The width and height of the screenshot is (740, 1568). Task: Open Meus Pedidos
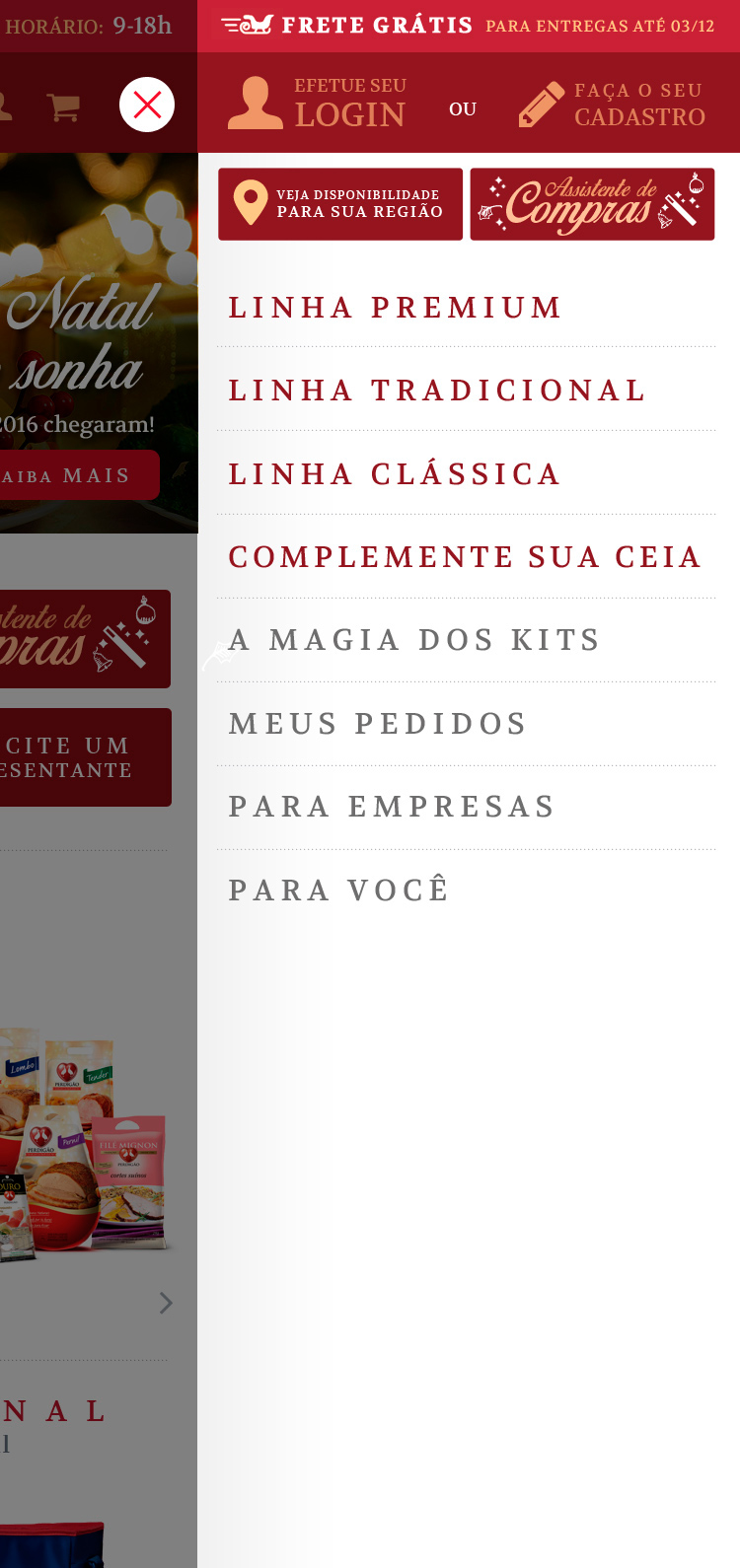[378, 724]
